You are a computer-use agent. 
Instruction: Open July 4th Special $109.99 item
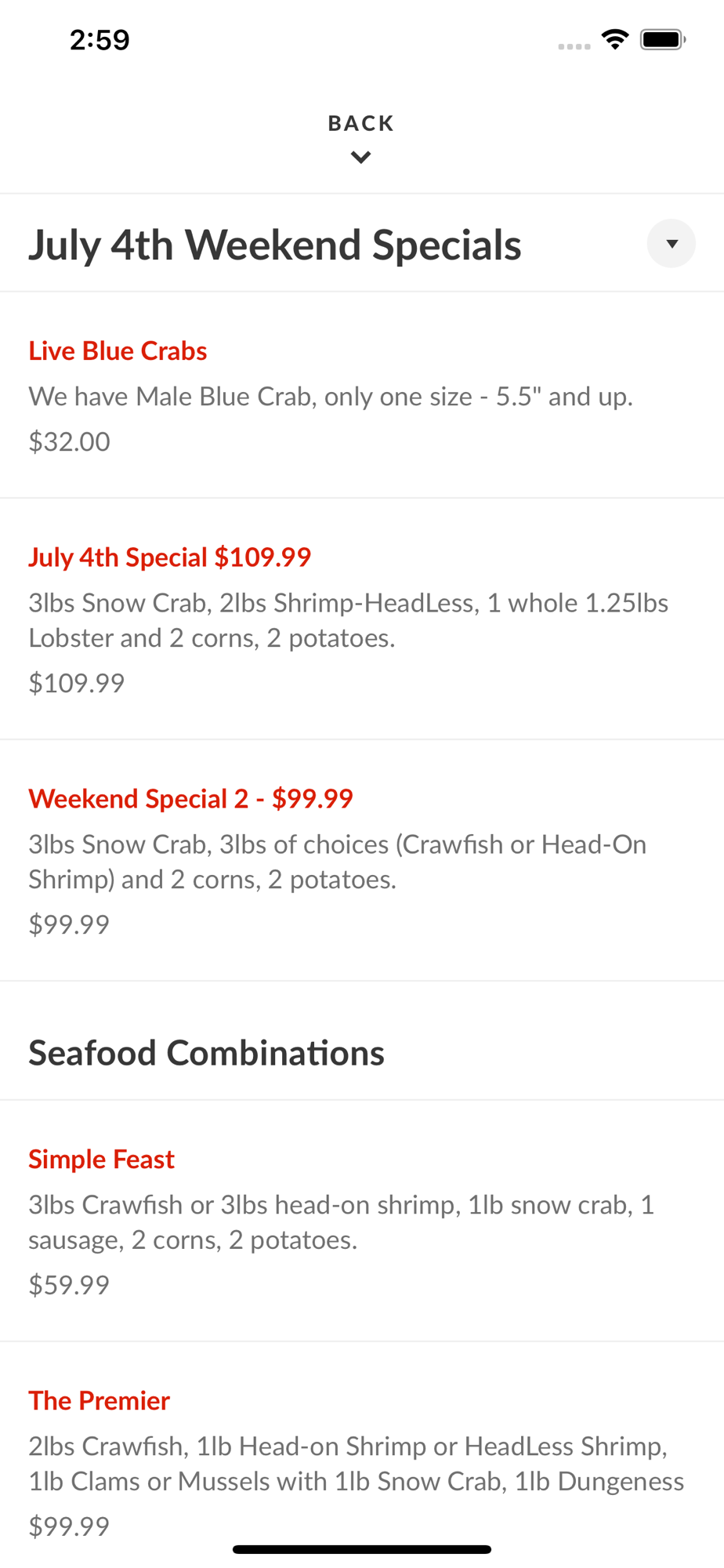coord(362,619)
